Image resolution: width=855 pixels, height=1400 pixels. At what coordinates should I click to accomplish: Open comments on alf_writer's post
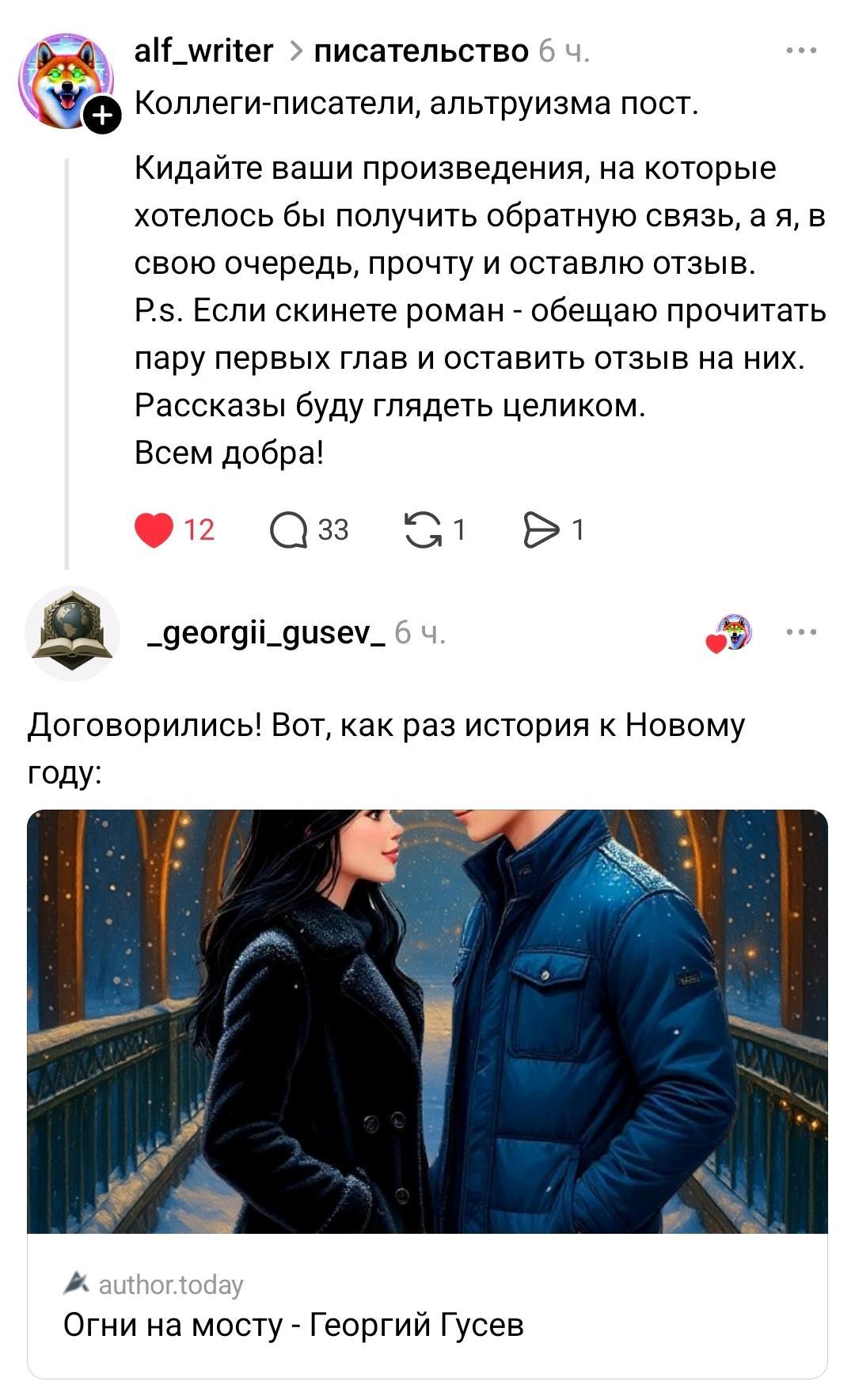(x=288, y=529)
